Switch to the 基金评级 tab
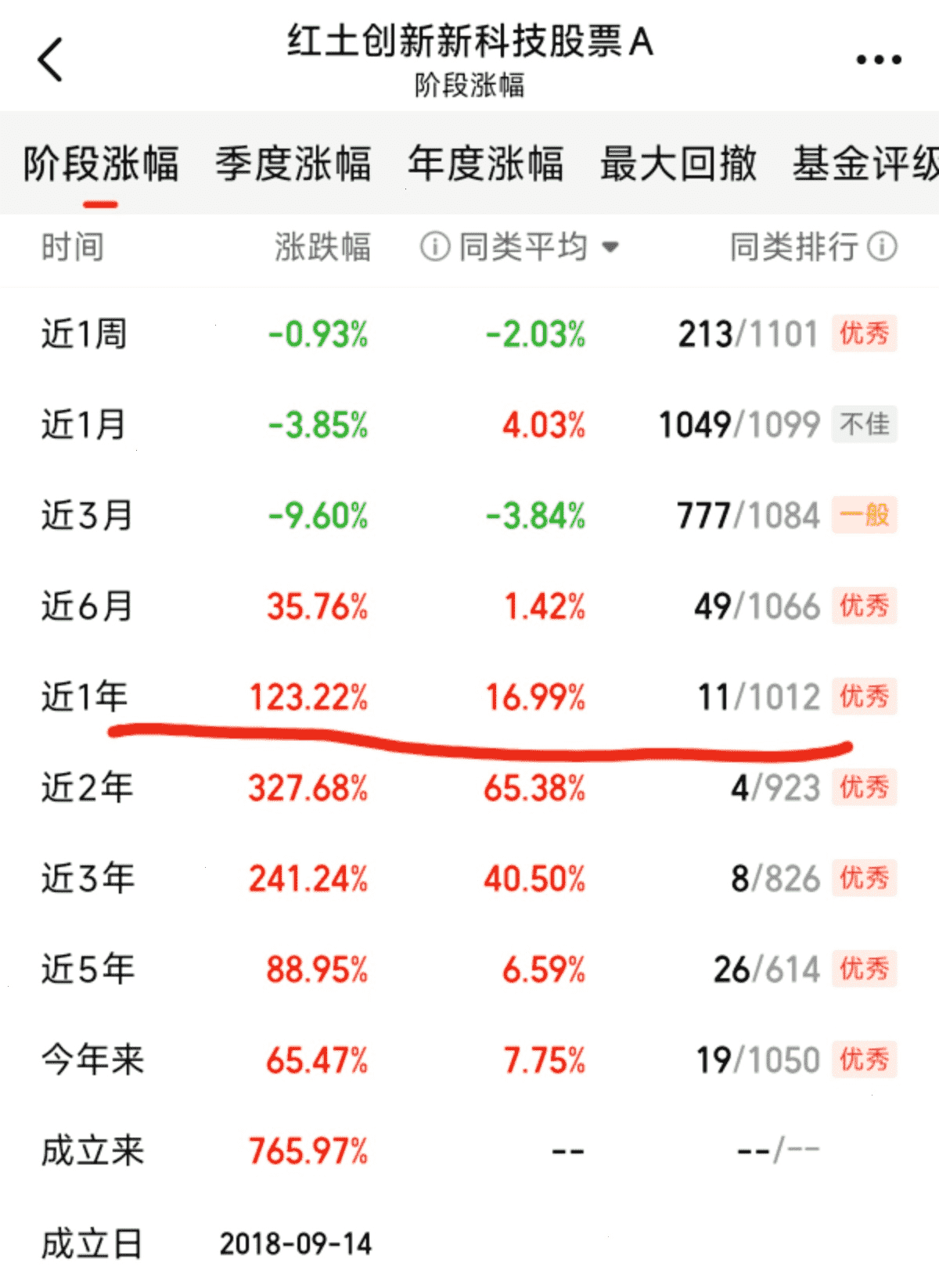This screenshot has width=939, height=1288. point(865,164)
